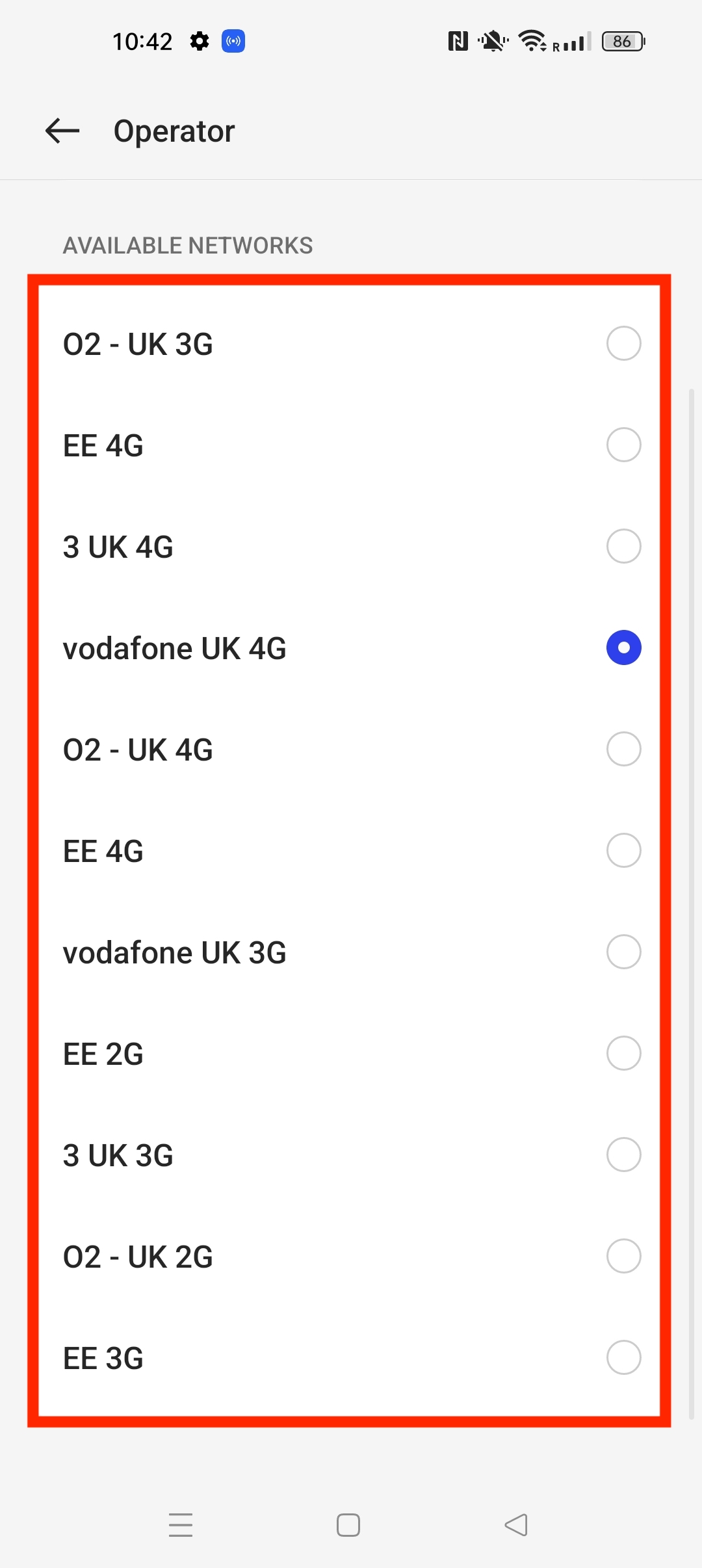Tap the hotspot broadcast icon in status bar
The width and height of the screenshot is (702, 1568).
point(233,41)
